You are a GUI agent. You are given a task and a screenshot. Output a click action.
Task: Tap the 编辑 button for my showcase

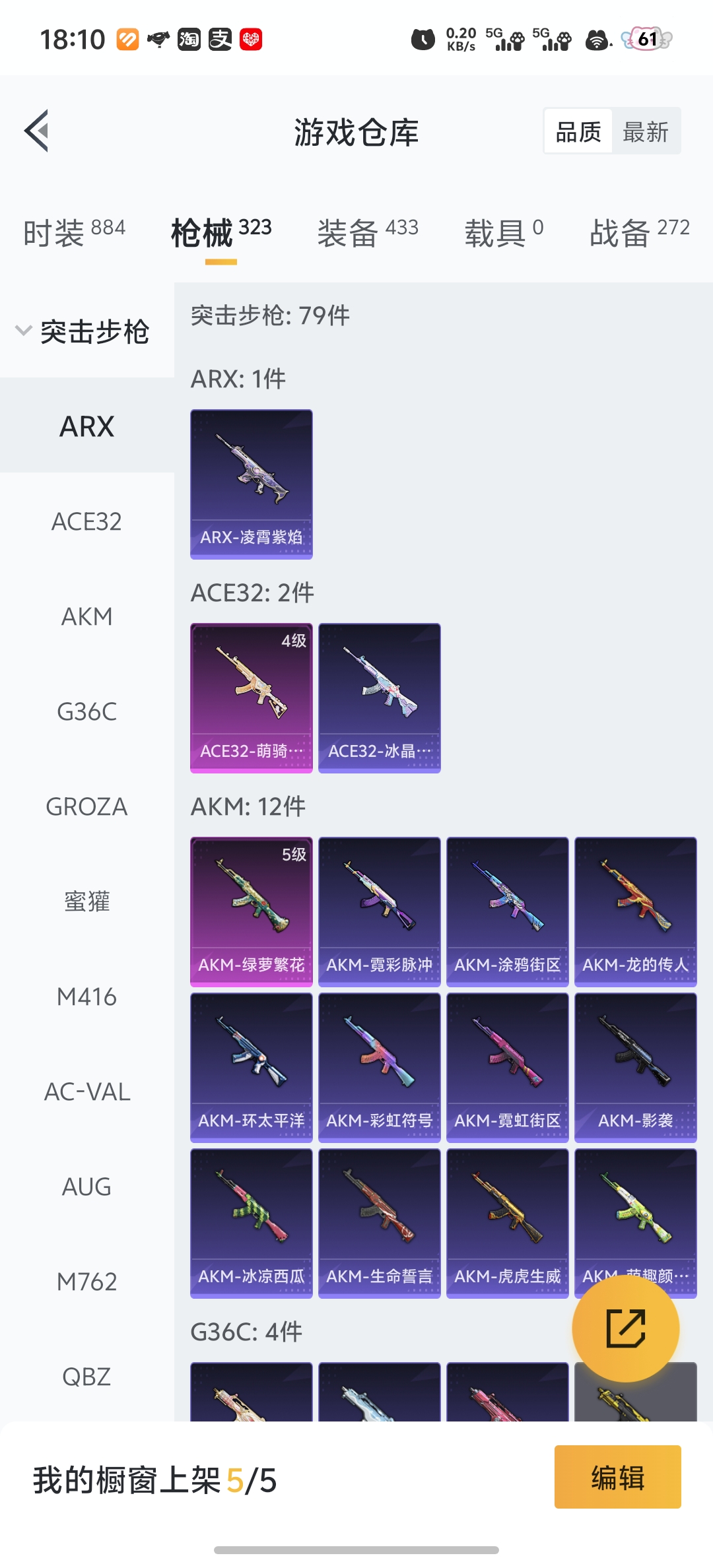pos(617,1477)
